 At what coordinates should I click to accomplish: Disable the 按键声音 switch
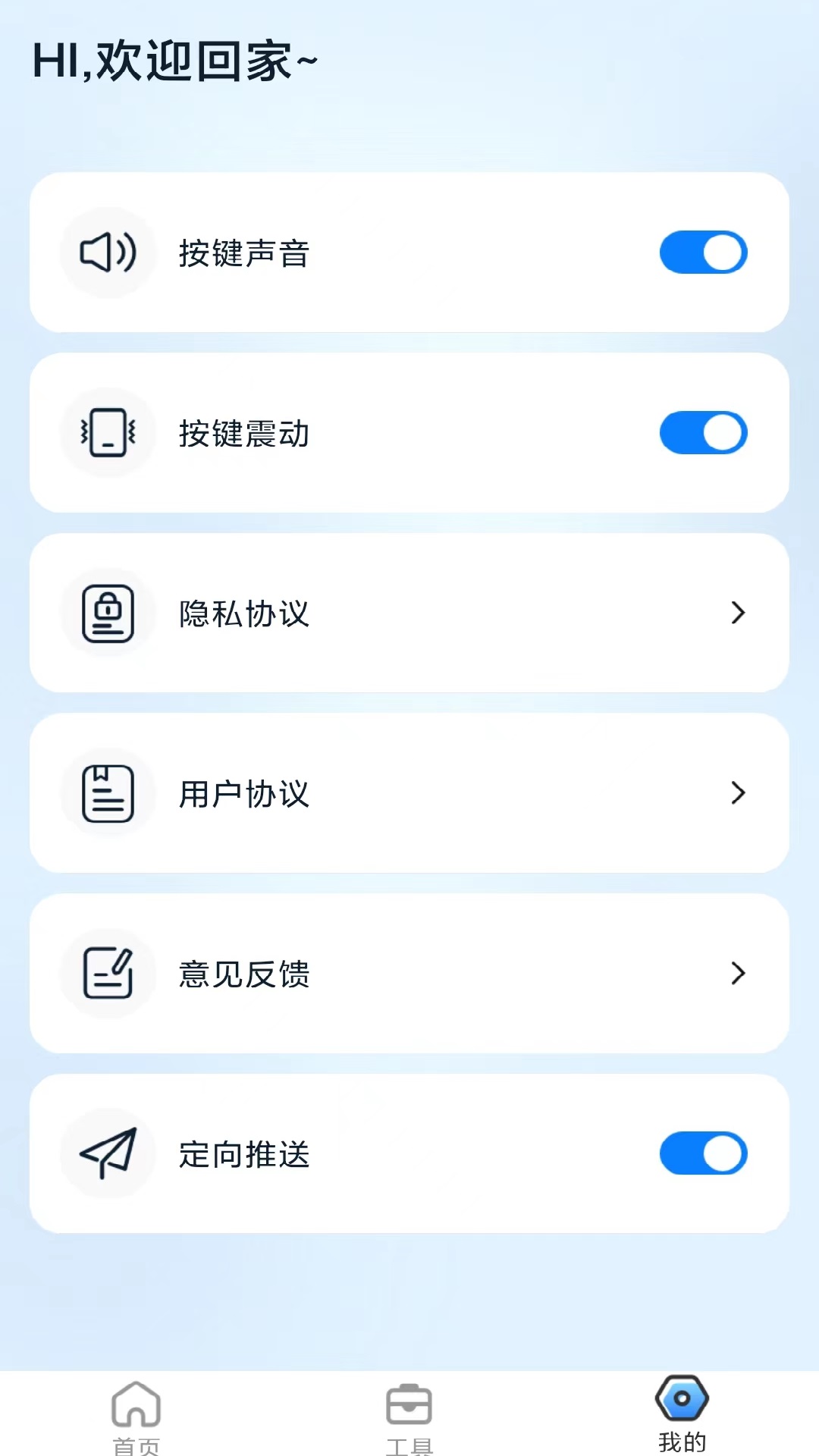tap(703, 252)
